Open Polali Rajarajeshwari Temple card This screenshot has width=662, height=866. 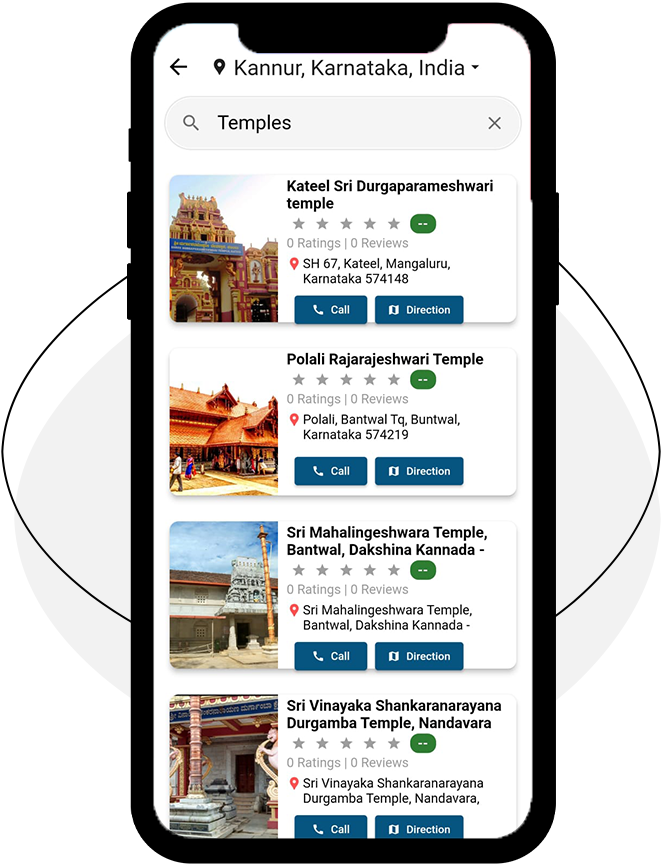[x=385, y=359]
